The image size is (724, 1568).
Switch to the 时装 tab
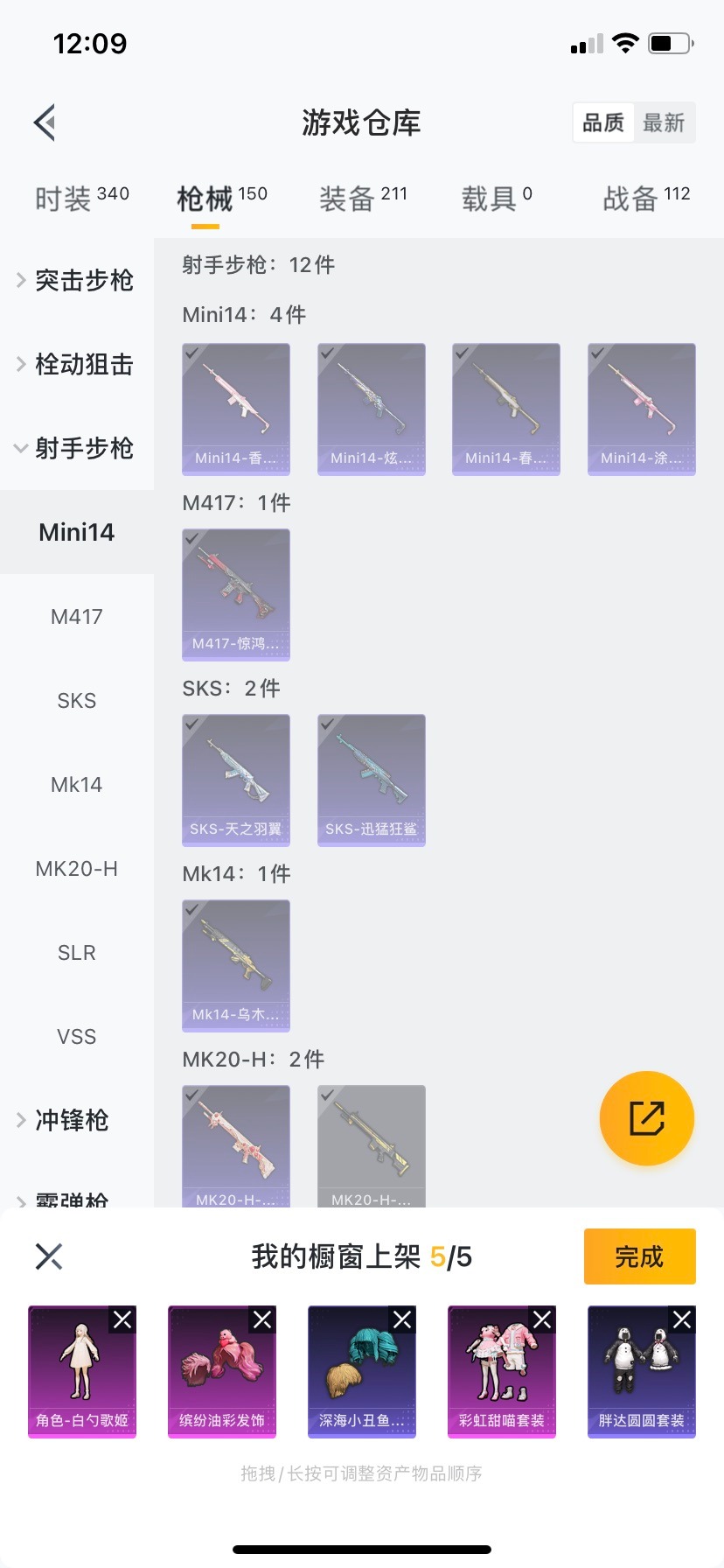tap(81, 199)
